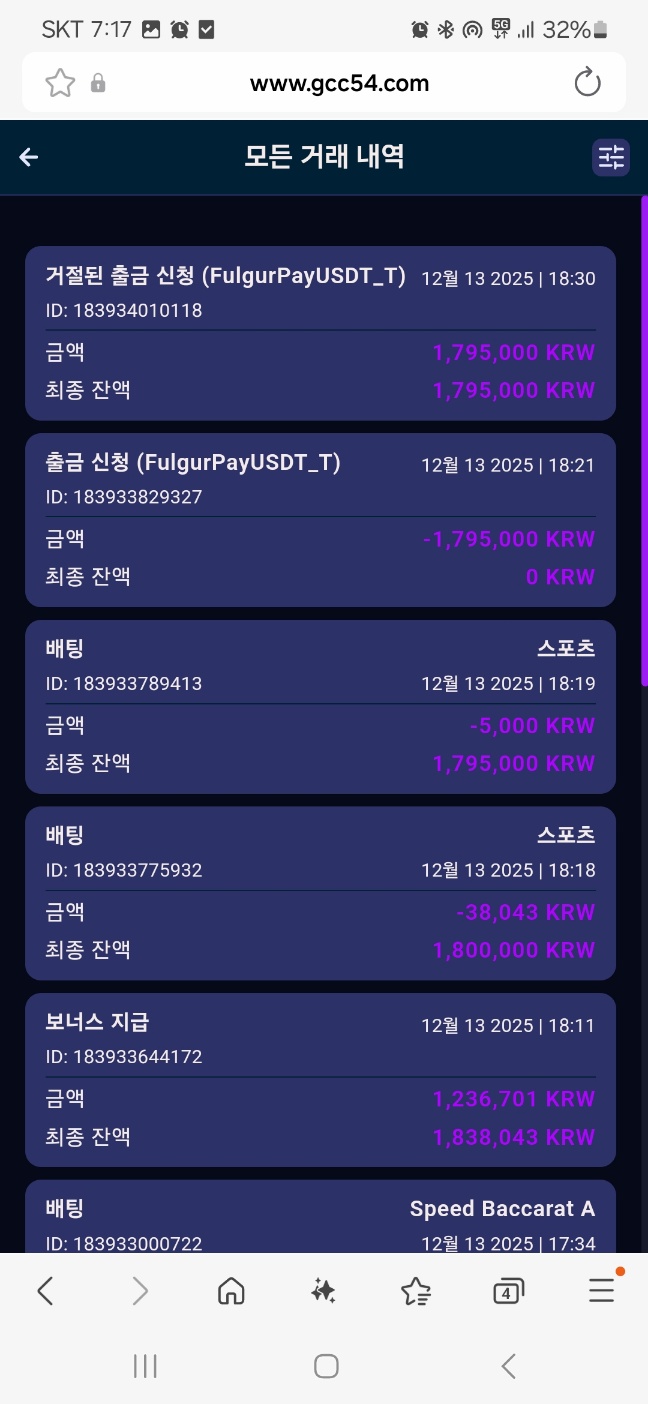This screenshot has height=1404, width=648.
Task: Go to the browser home page
Action: [x=231, y=1292]
